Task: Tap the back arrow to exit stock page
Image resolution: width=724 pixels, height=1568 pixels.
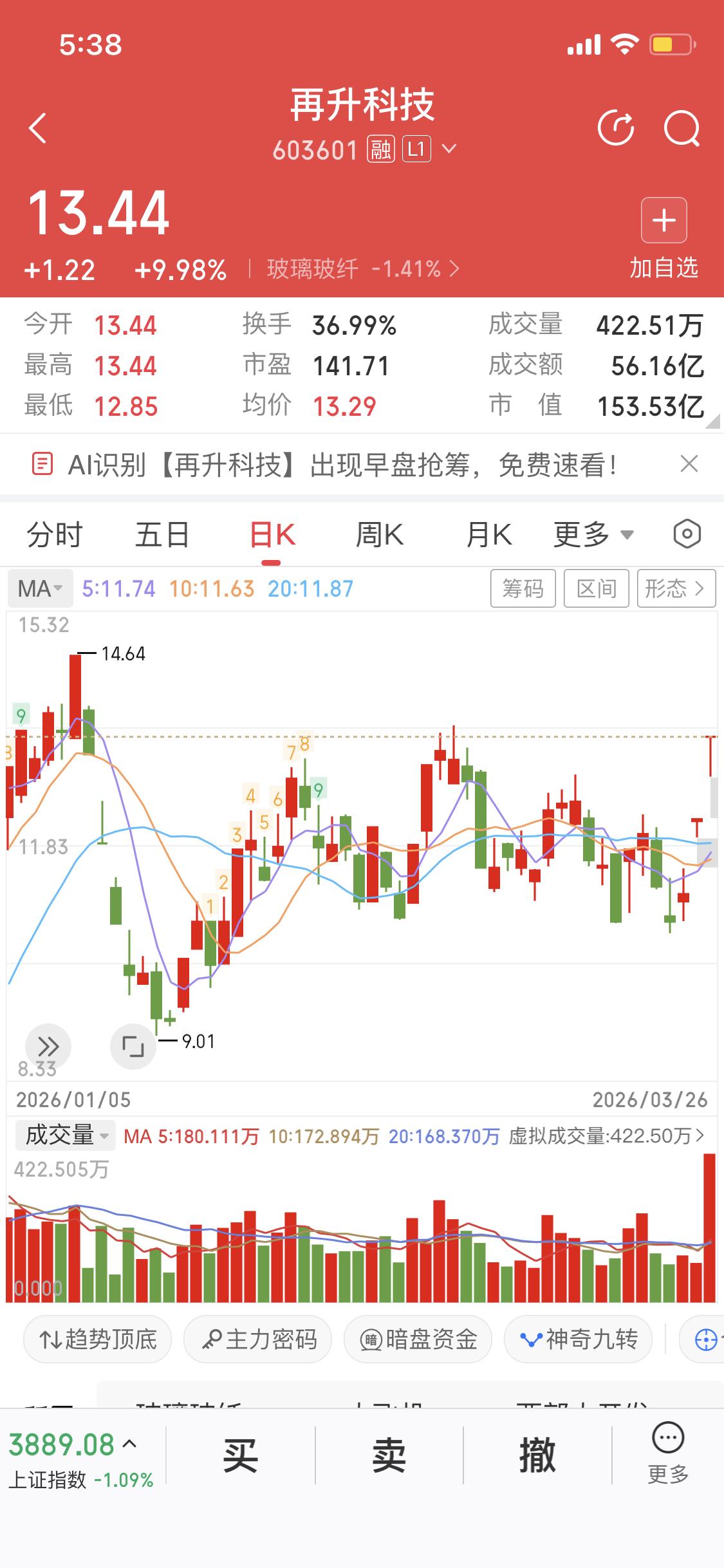Action: pyautogui.click(x=37, y=127)
